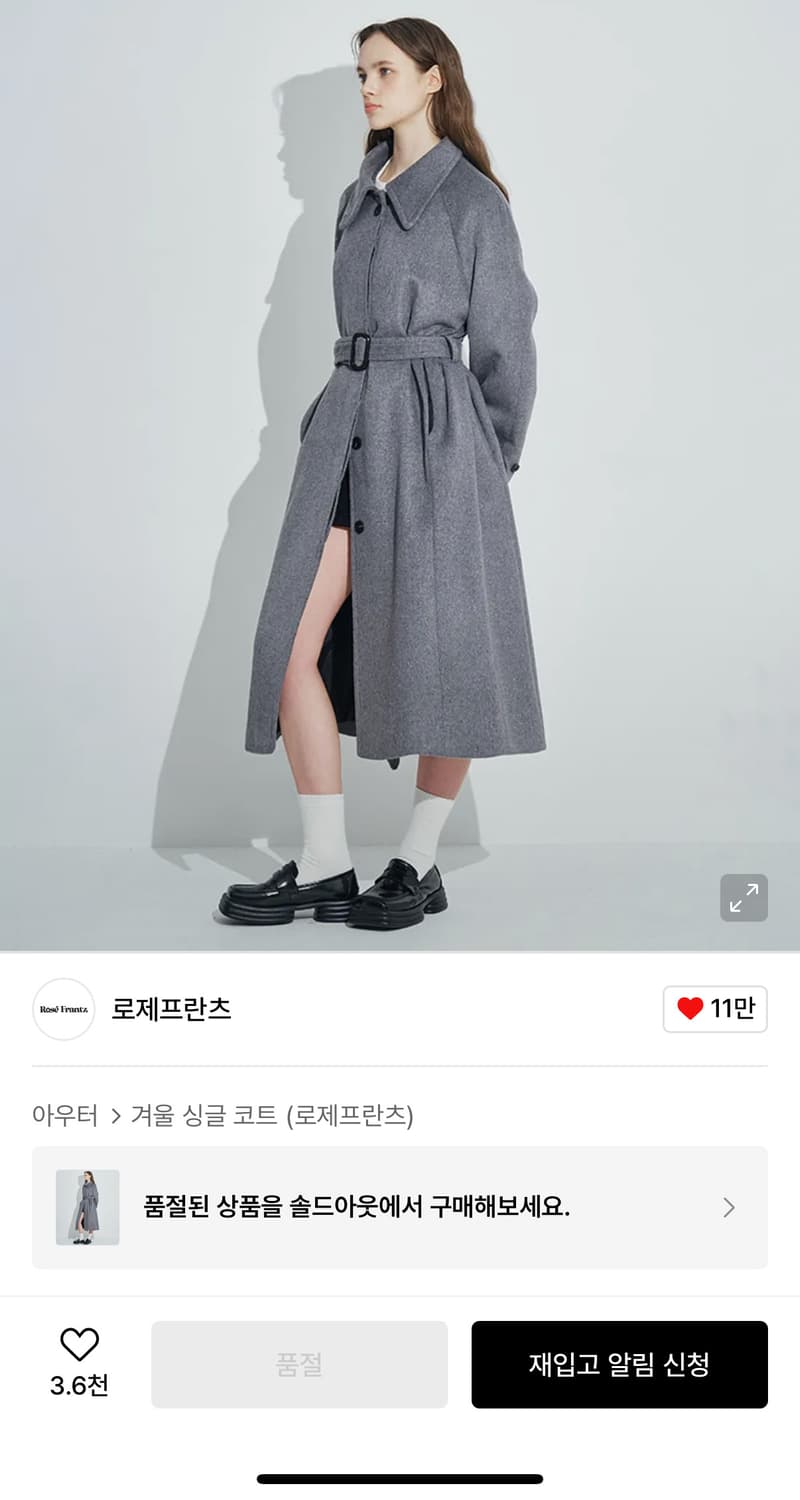This screenshot has width=800, height=1500.
Task: Click the chevron arrow next to 솔드아웃 banner
Action: [729, 1207]
